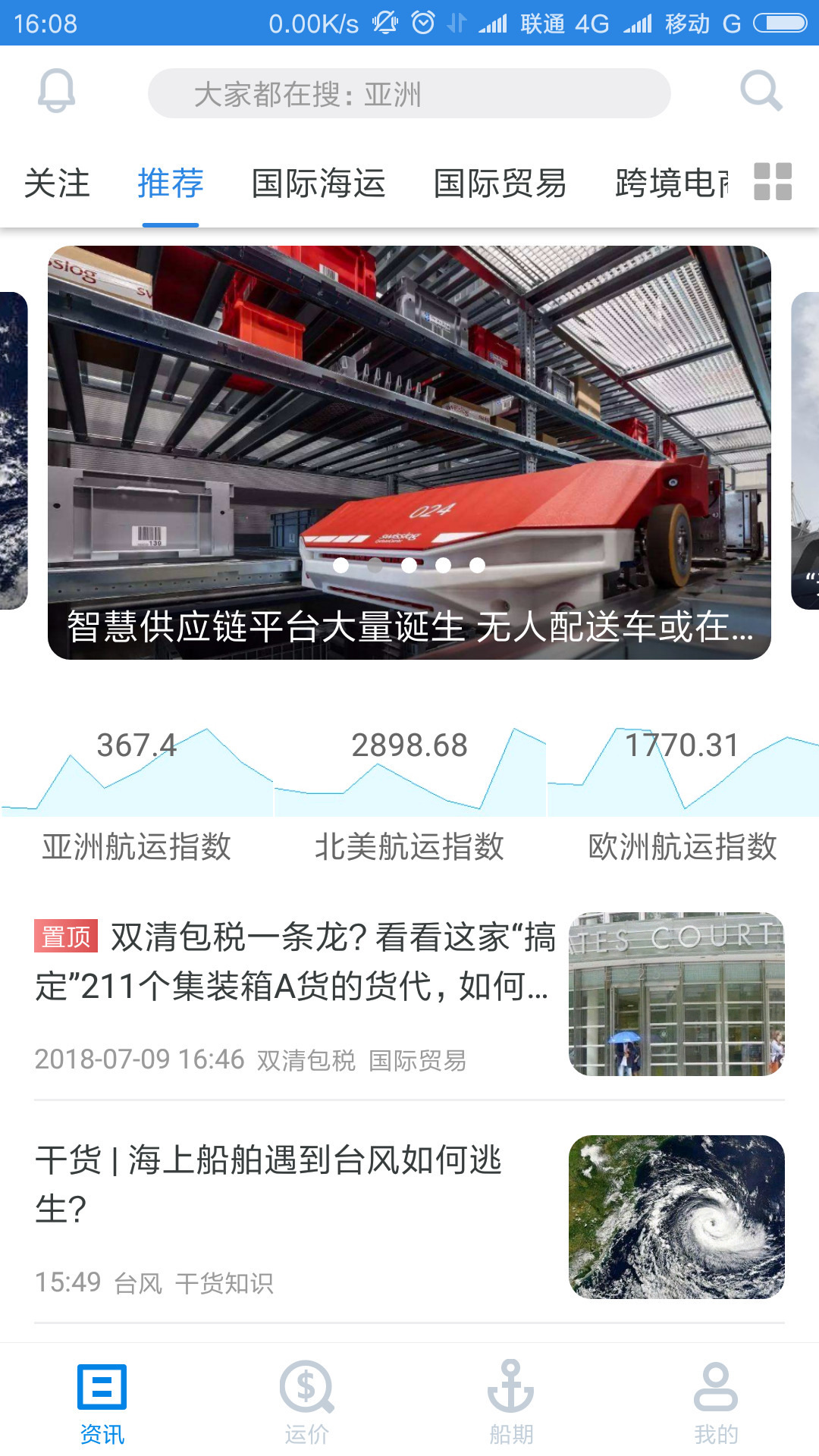The height and width of the screenshot is (1456, 819).
Task: Switch to the 国际海运 tab
Action: point(318,184)
